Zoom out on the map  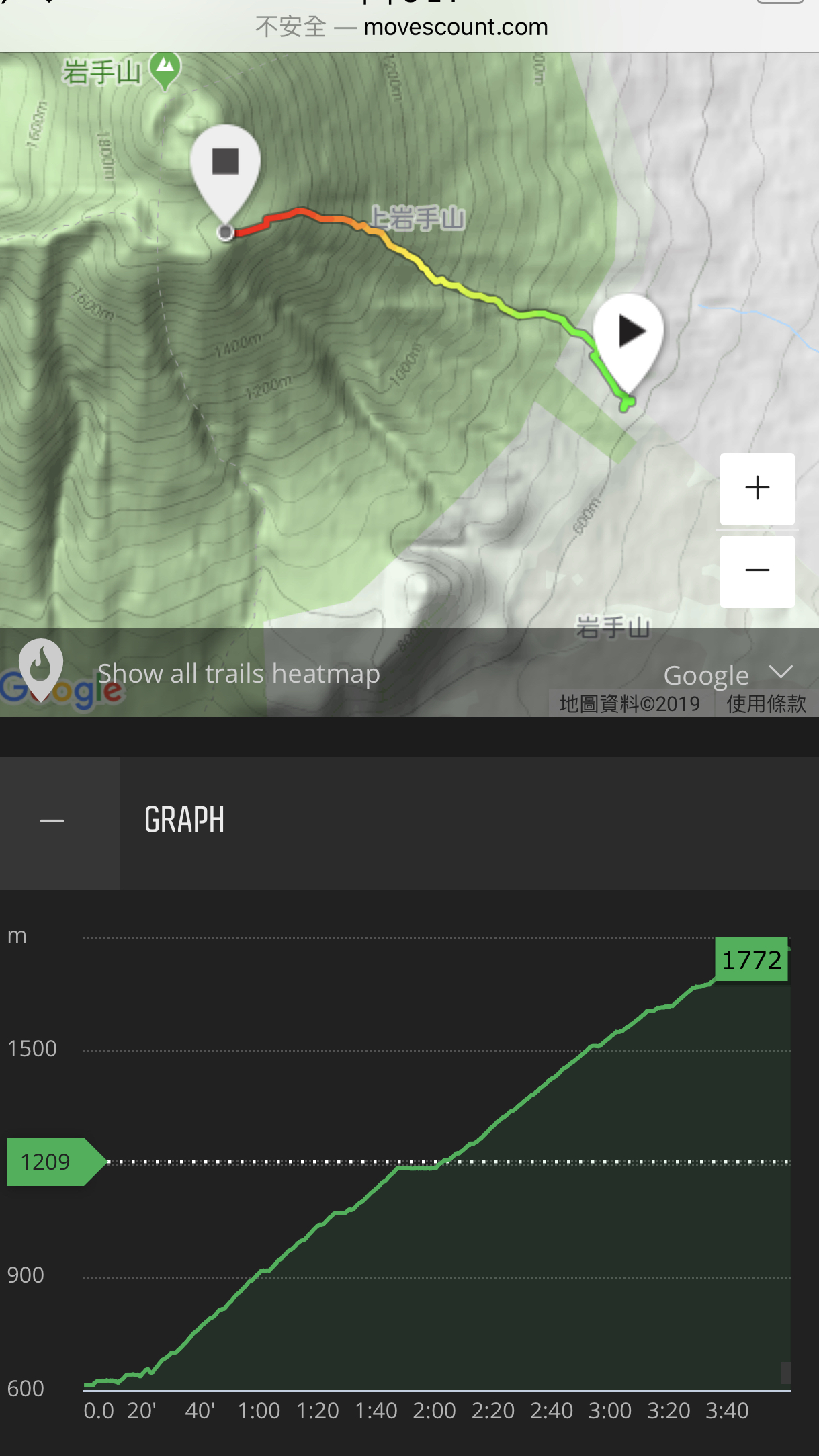tap(757, 571)
